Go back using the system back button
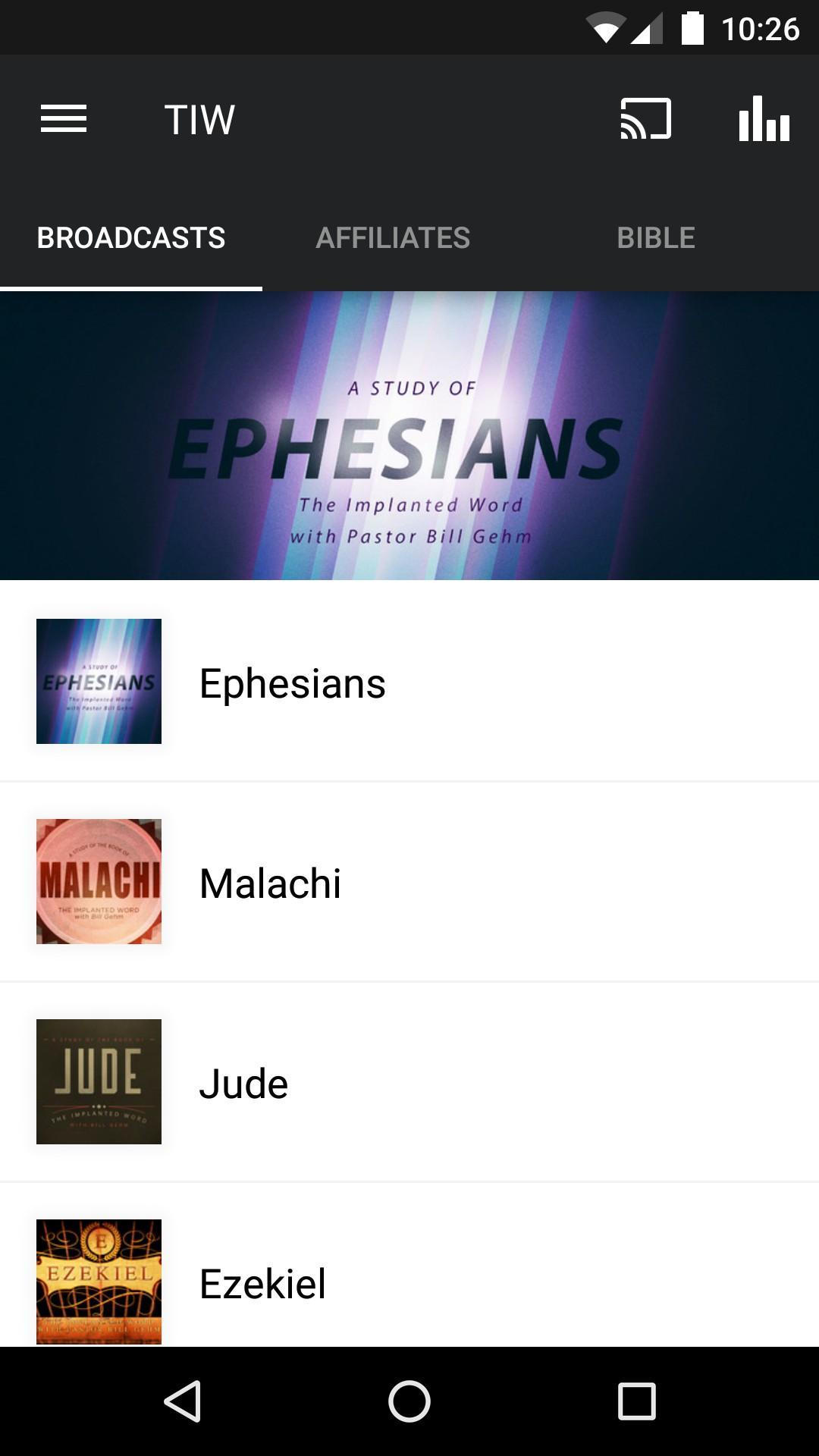 [x=183, y=1401]
